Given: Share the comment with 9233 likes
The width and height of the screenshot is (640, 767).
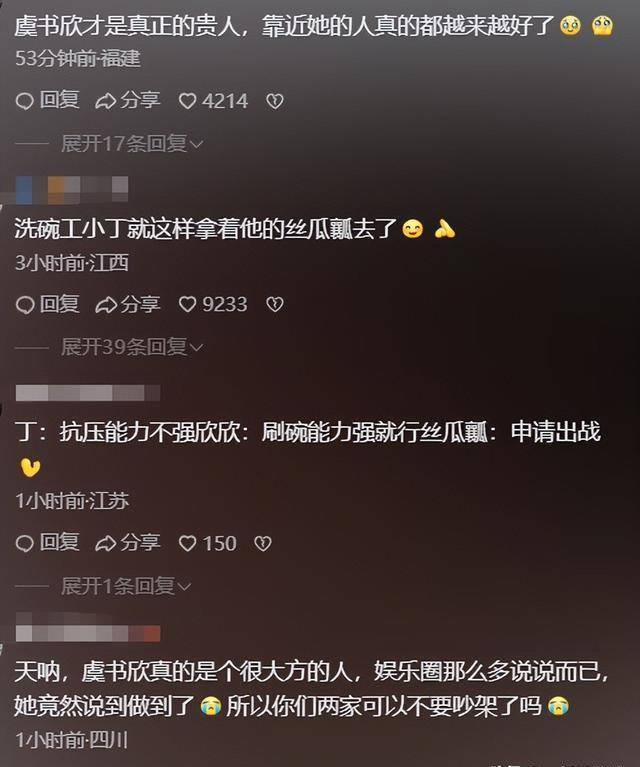Looking at the screenshot, I should coord(127,304).
